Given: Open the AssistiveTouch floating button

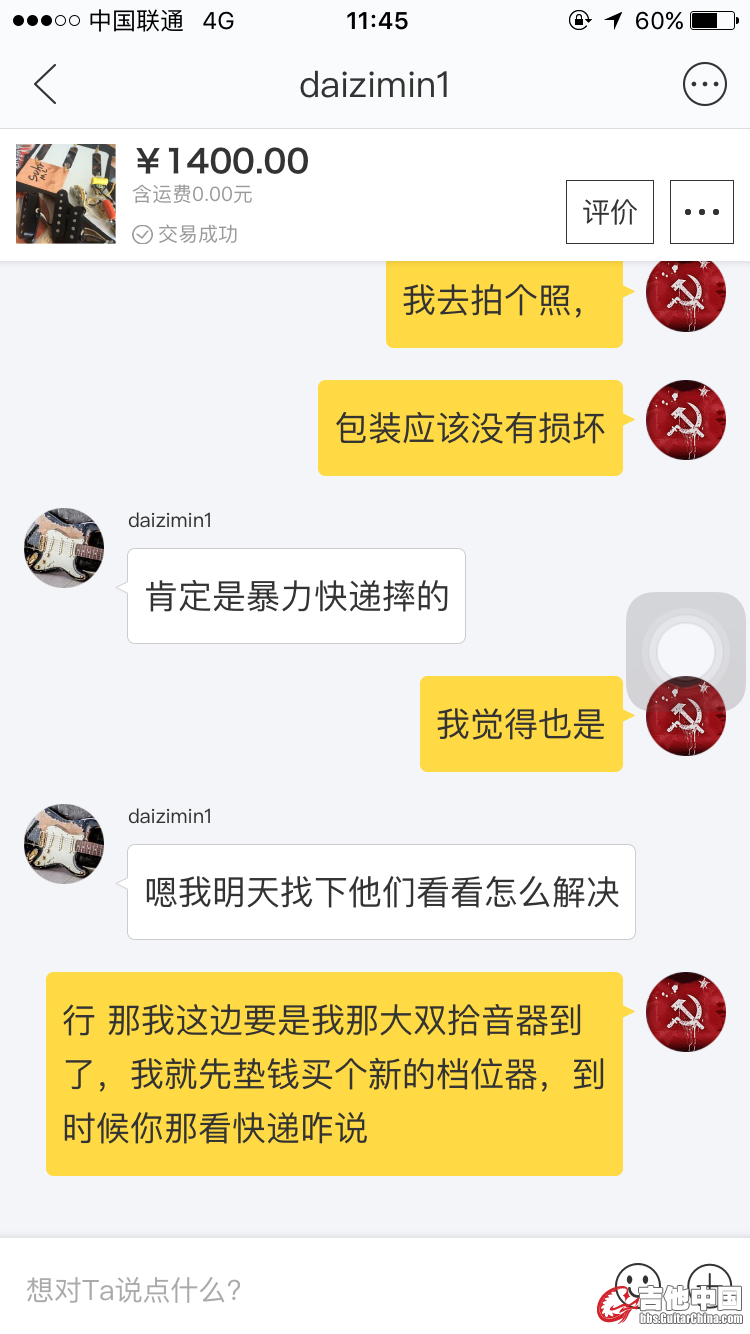Looking at the screenshot, I should 686,652.
